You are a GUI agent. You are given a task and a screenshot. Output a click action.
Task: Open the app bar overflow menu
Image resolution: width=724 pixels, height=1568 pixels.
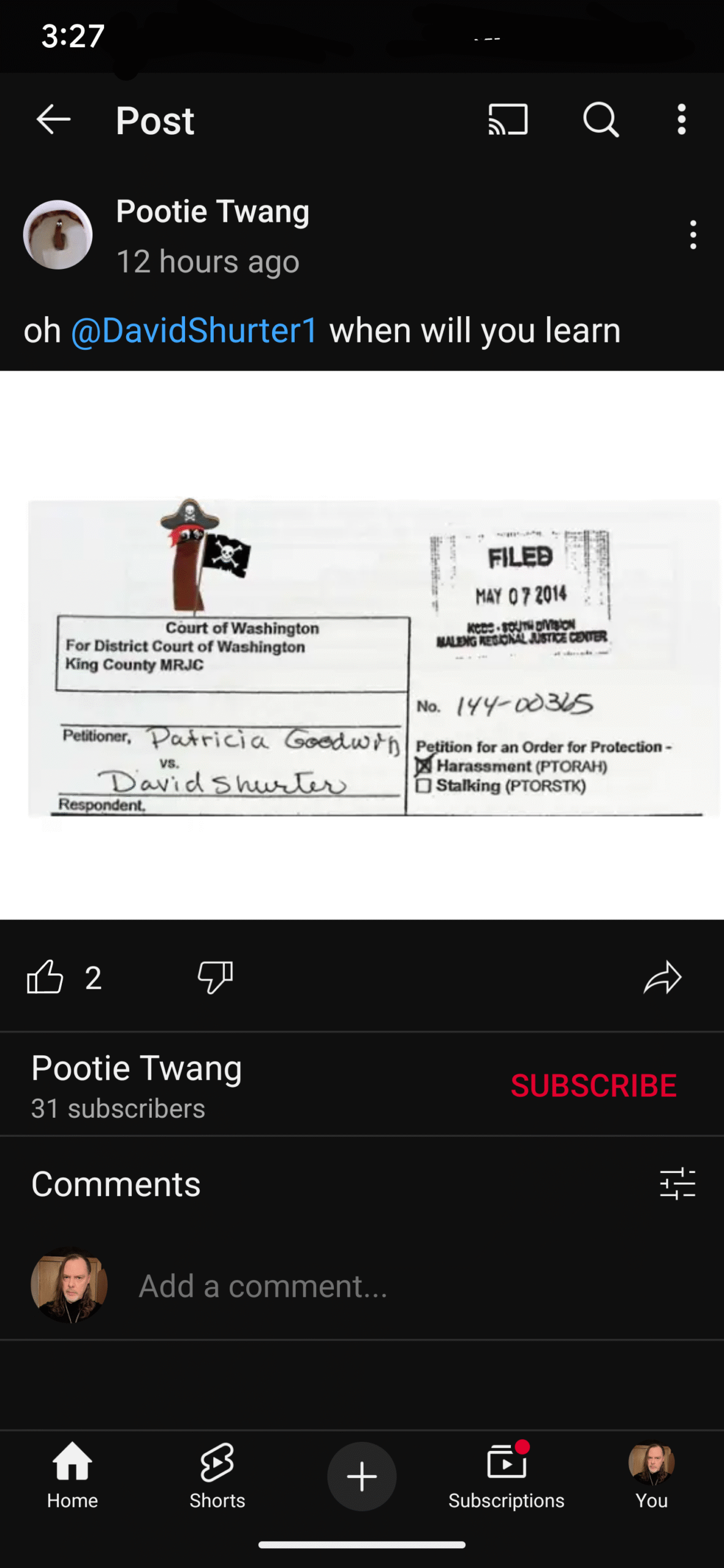(x=681, y=119)
